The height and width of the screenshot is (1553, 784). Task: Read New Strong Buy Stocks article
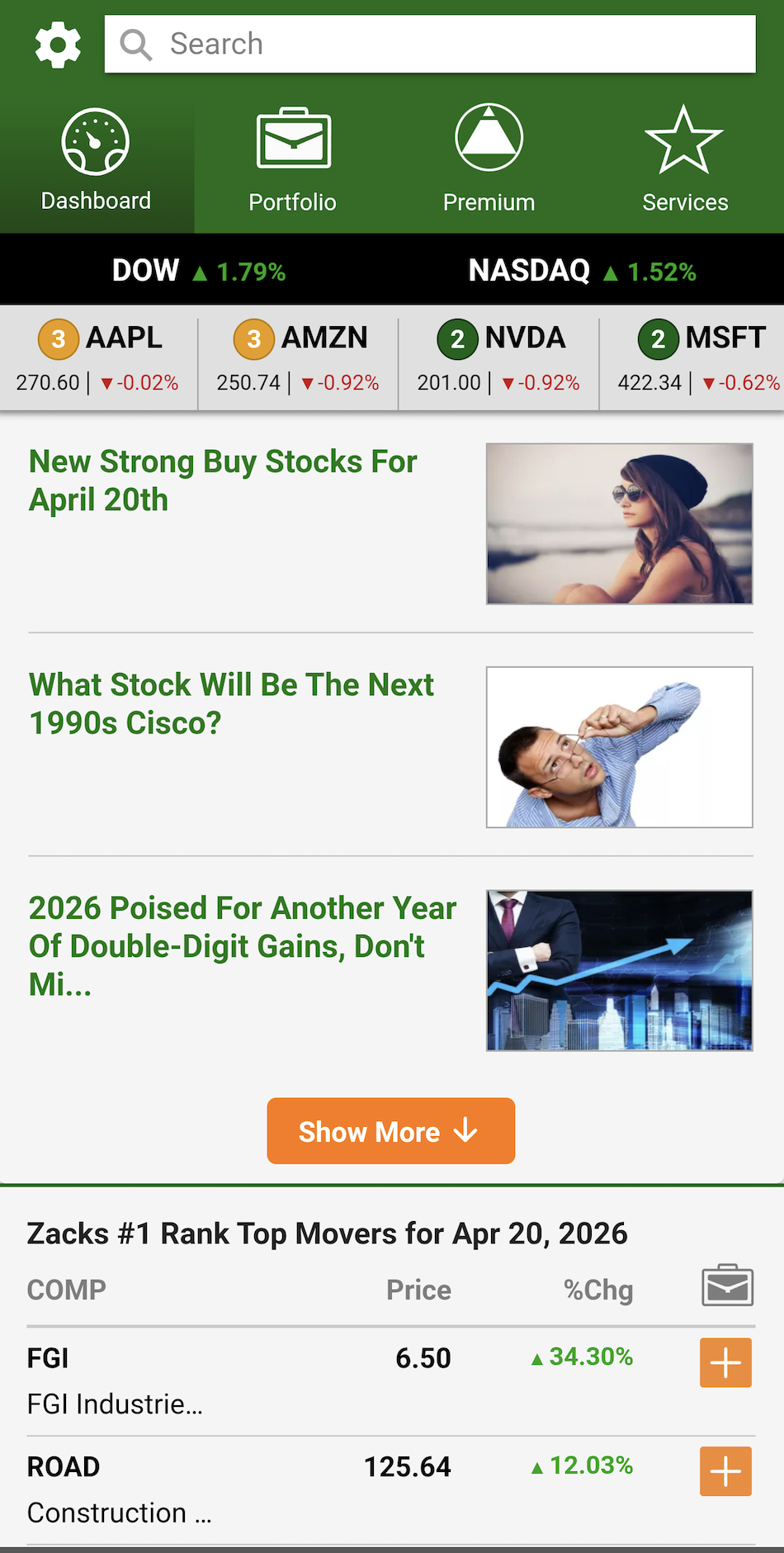223,481
